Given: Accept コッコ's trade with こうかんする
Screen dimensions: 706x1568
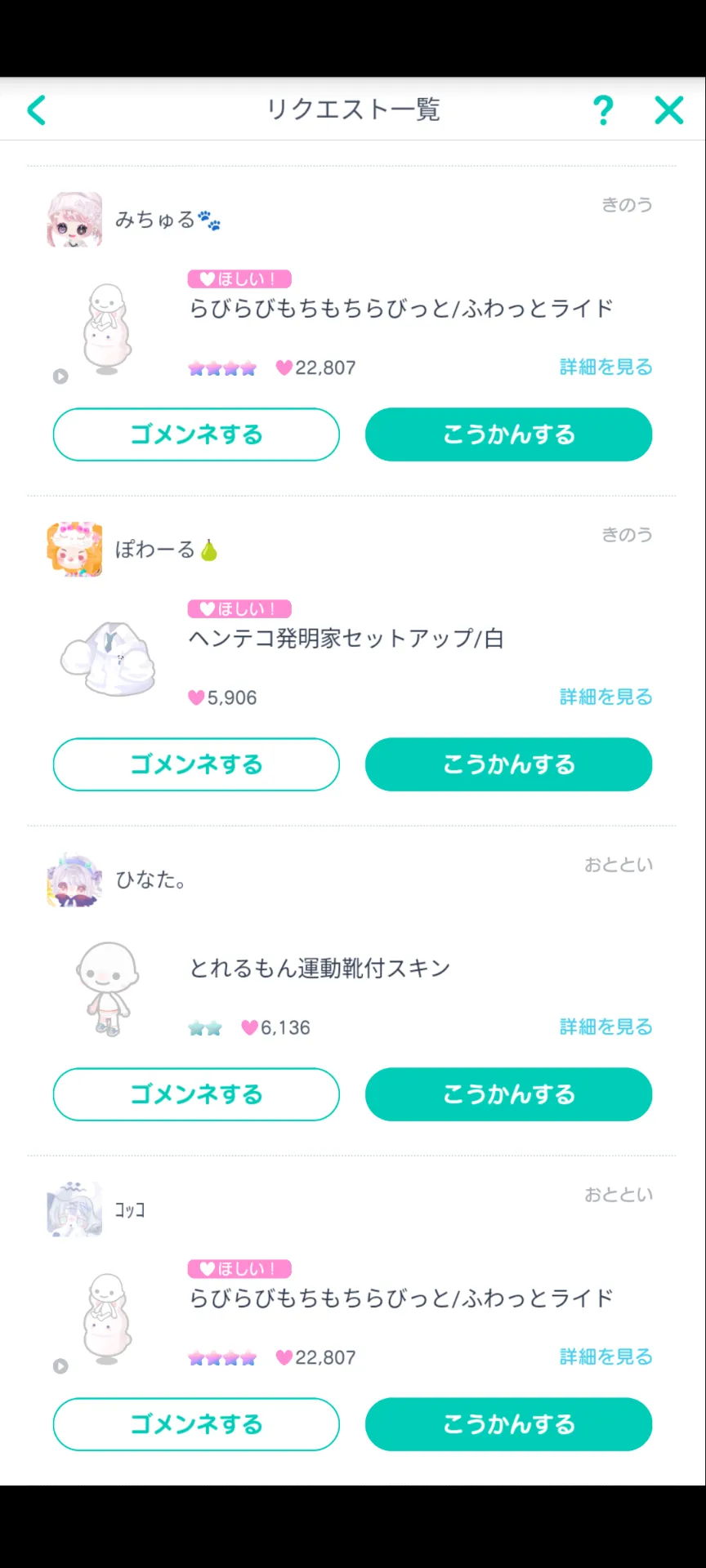Looking at the screenshot, I should (508, 1424).
